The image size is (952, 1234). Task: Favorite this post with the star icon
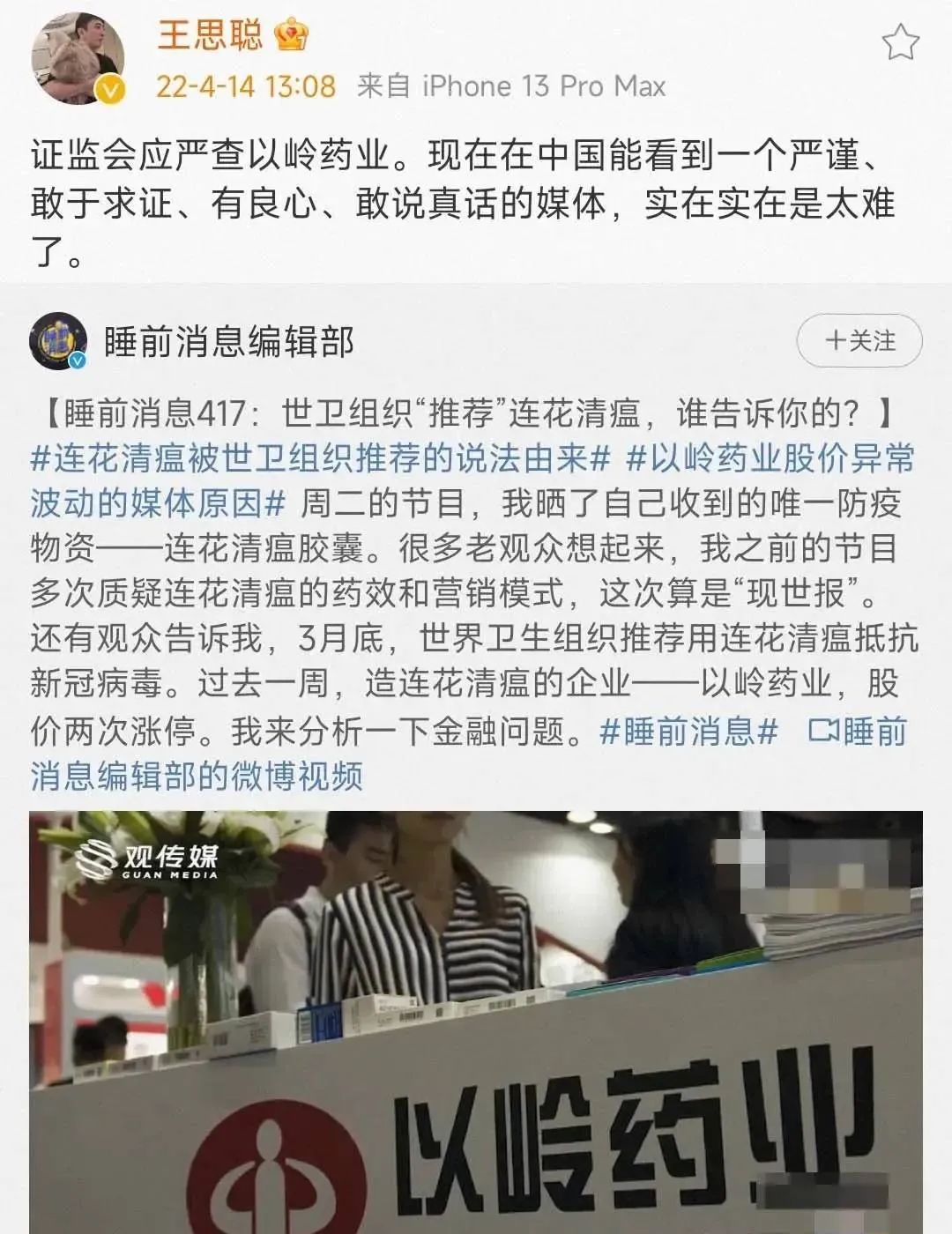[x=901, y=41]
